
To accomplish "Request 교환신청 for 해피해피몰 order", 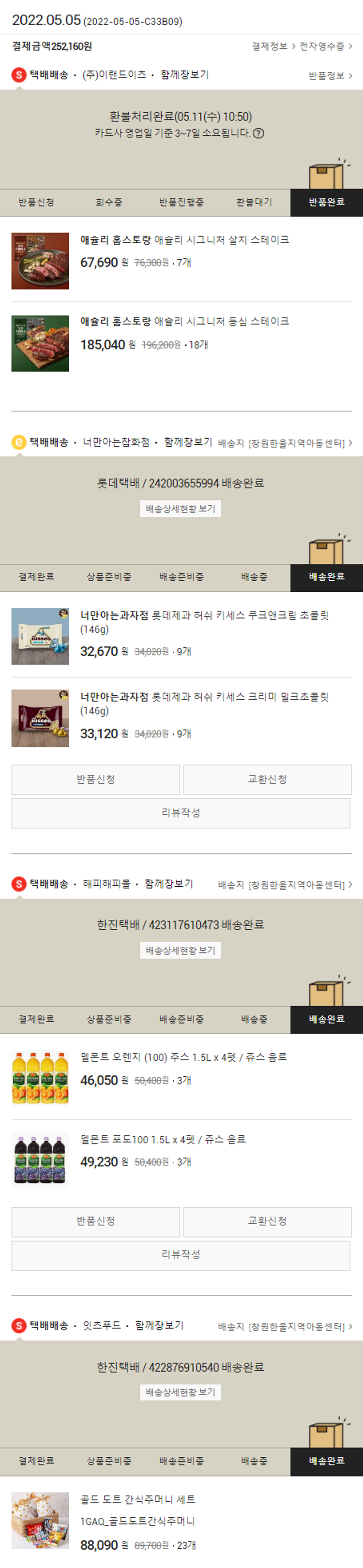I will (267, 1222).
